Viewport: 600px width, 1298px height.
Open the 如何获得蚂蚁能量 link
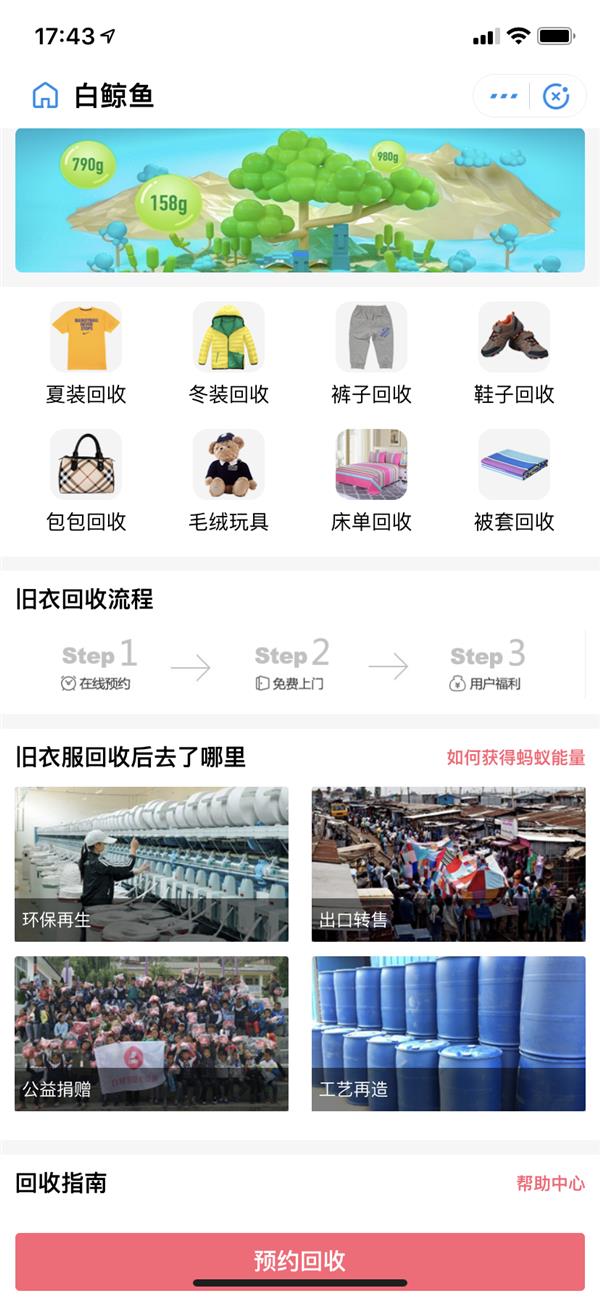click(x=515, y=757)
